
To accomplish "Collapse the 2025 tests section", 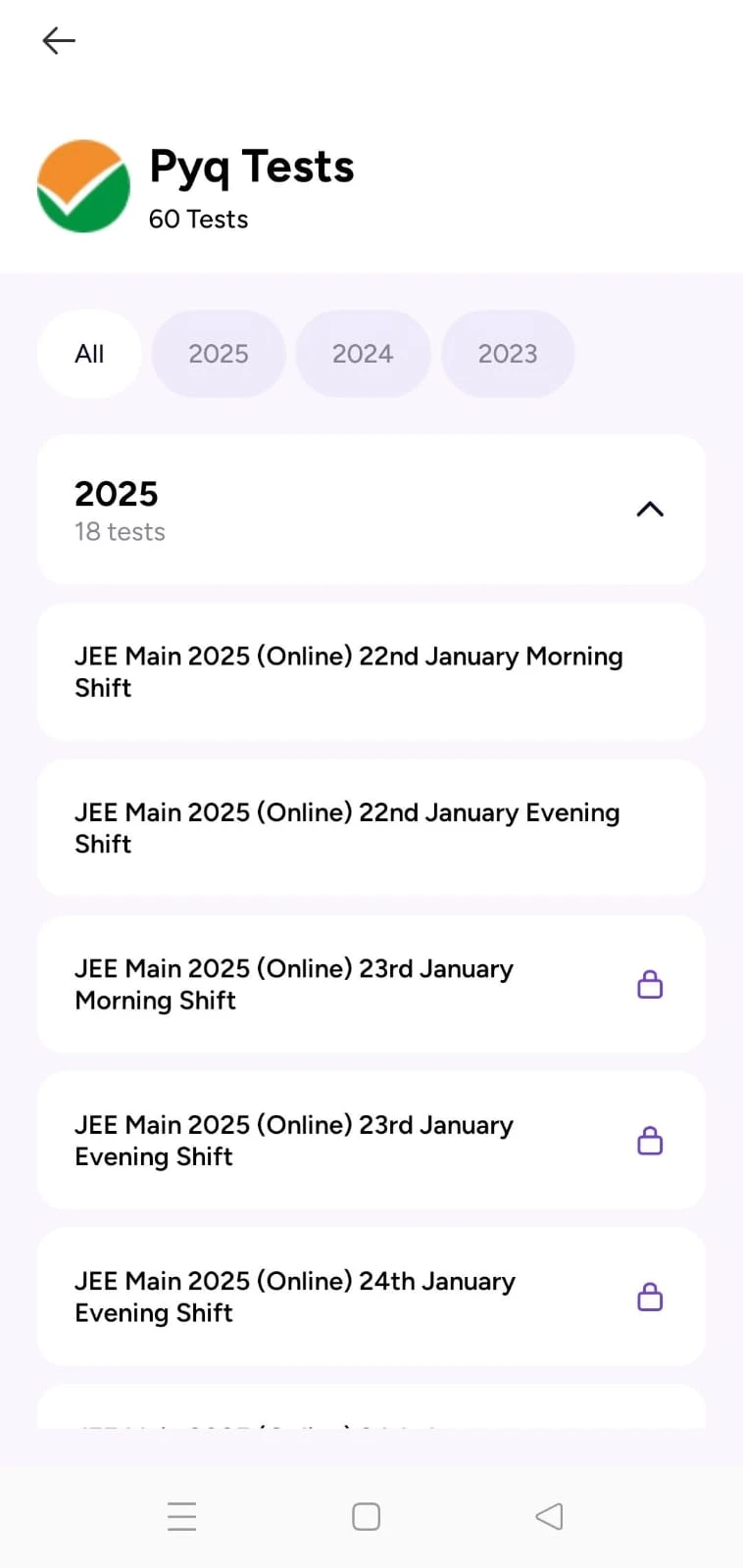I will click(x=650, y=509).
